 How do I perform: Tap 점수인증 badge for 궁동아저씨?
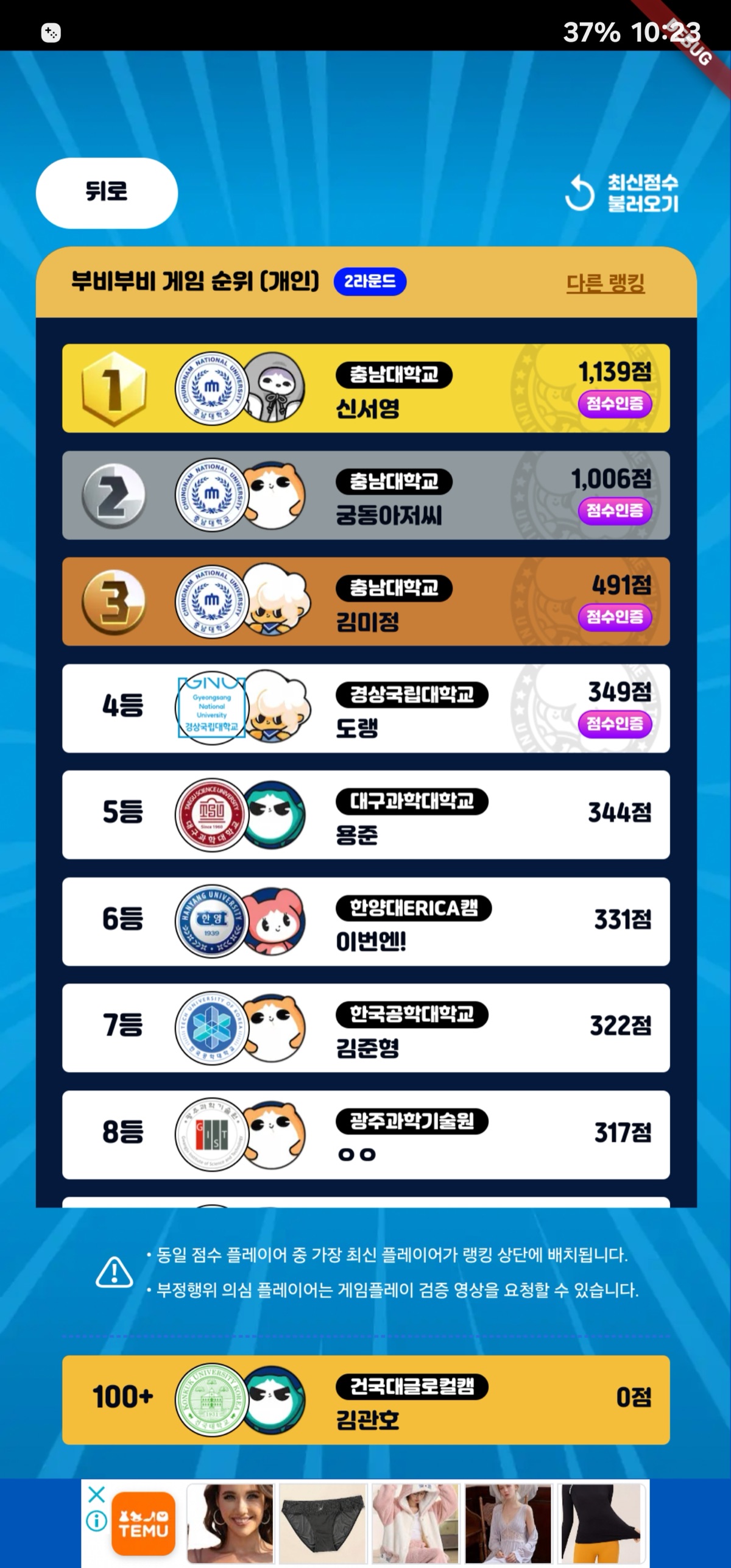coord(615,510)
